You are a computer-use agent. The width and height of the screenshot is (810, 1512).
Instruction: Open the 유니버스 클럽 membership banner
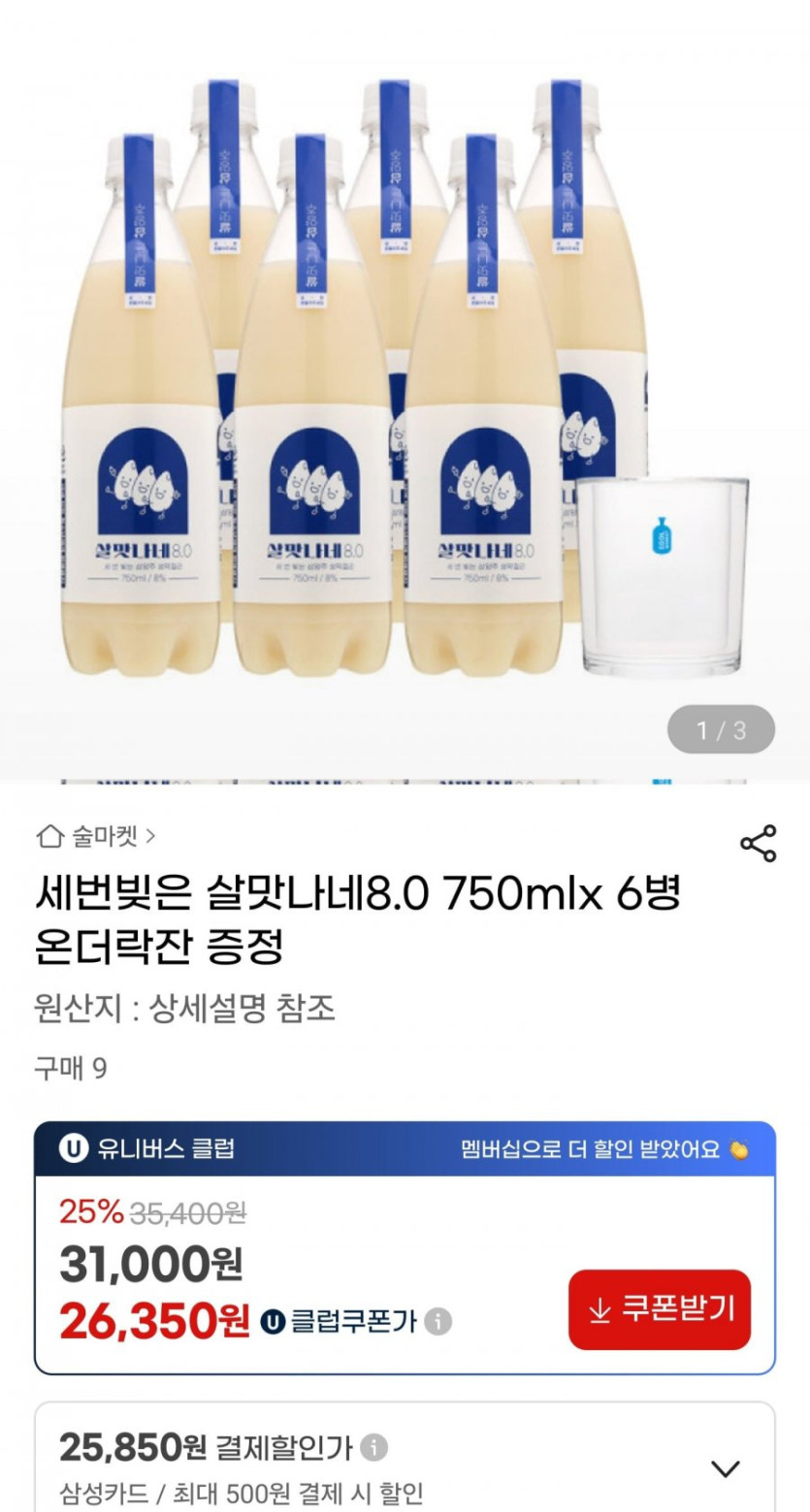pos(405,1149)
